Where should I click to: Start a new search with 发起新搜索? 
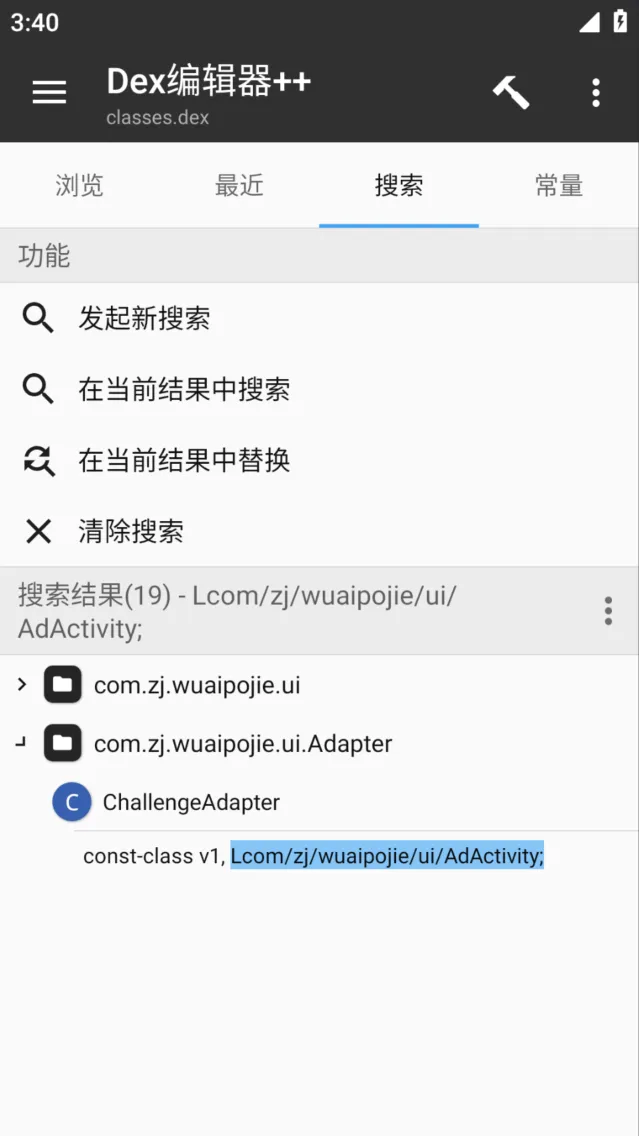point(144,319)
